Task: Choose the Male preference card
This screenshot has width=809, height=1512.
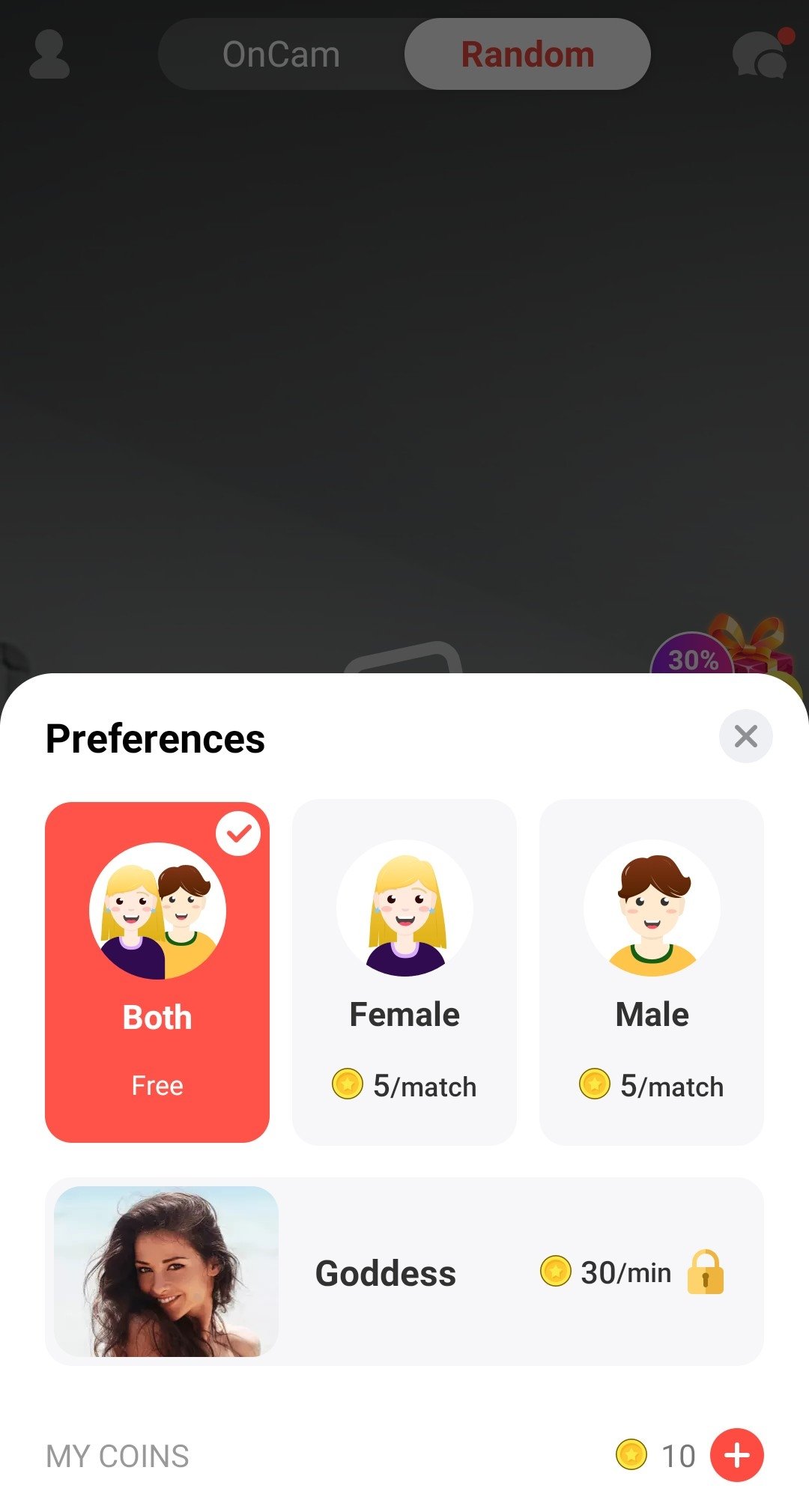Action: tap(652, 972)
